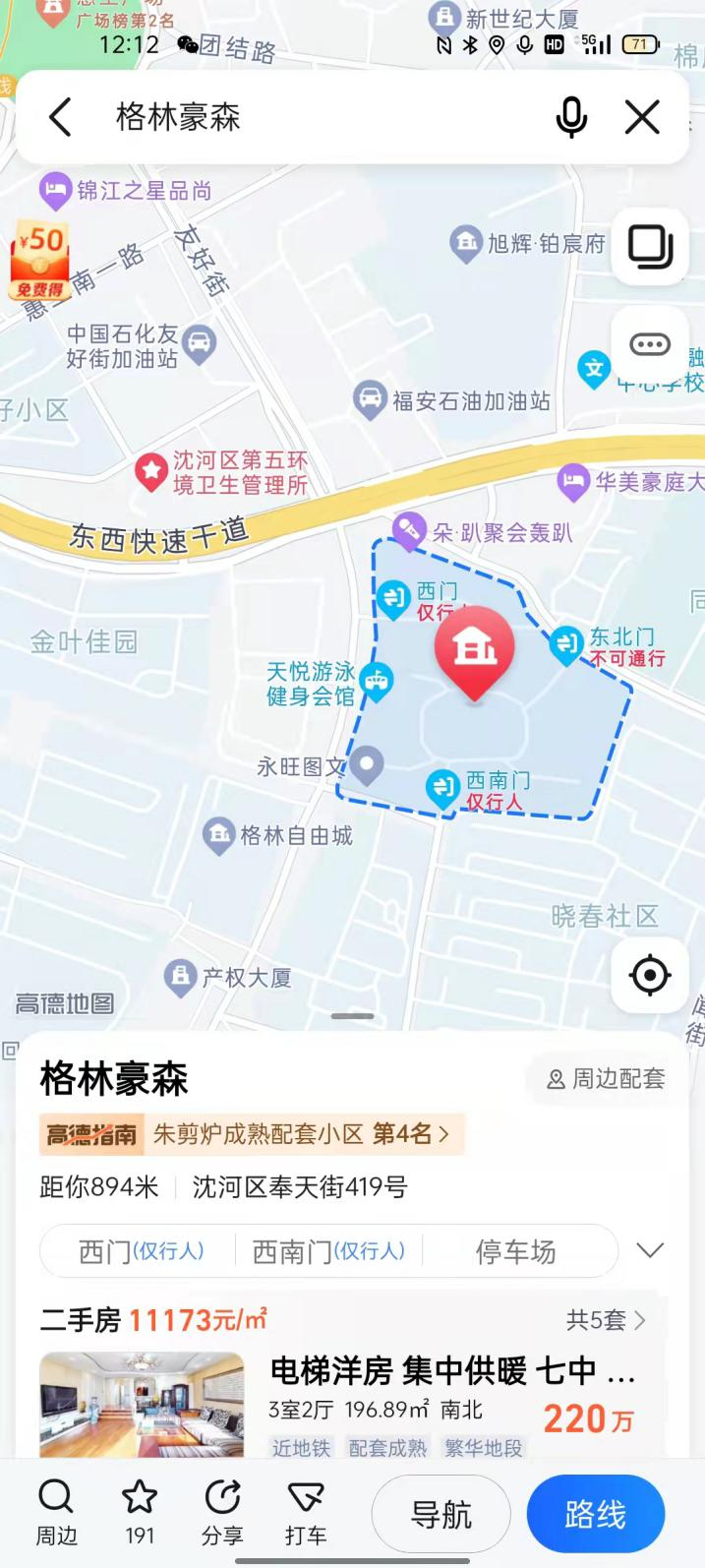View all 共5套 second-hand listings
705x1568 pixels.
coord(606,1320)
